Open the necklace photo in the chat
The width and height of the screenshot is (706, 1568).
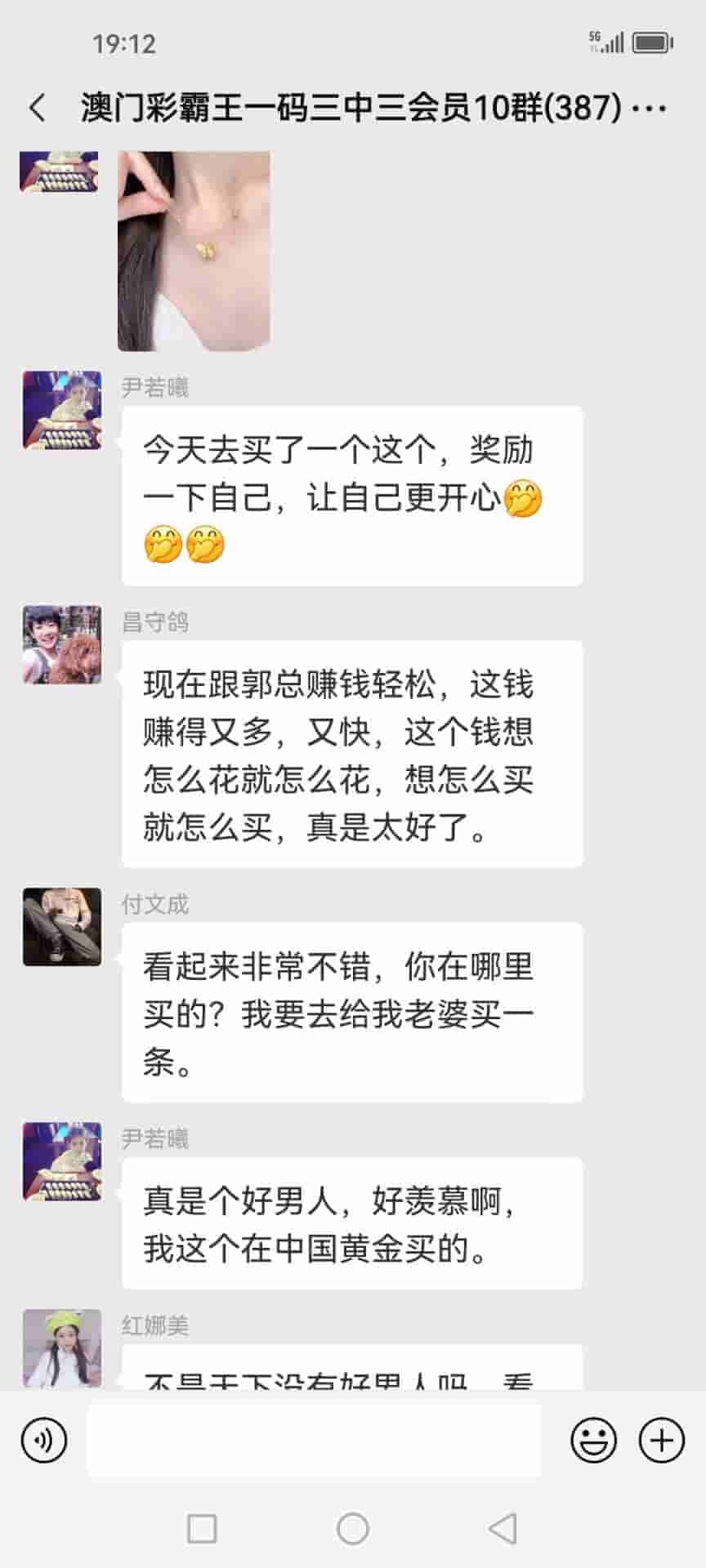point(194,251)
